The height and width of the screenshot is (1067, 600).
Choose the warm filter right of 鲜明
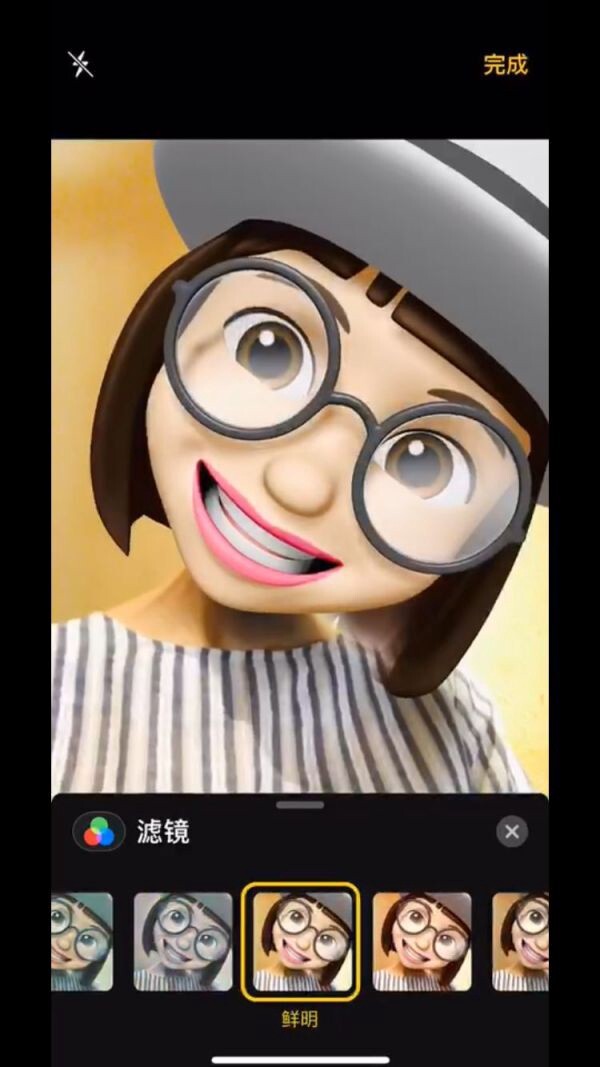[421, 941]
